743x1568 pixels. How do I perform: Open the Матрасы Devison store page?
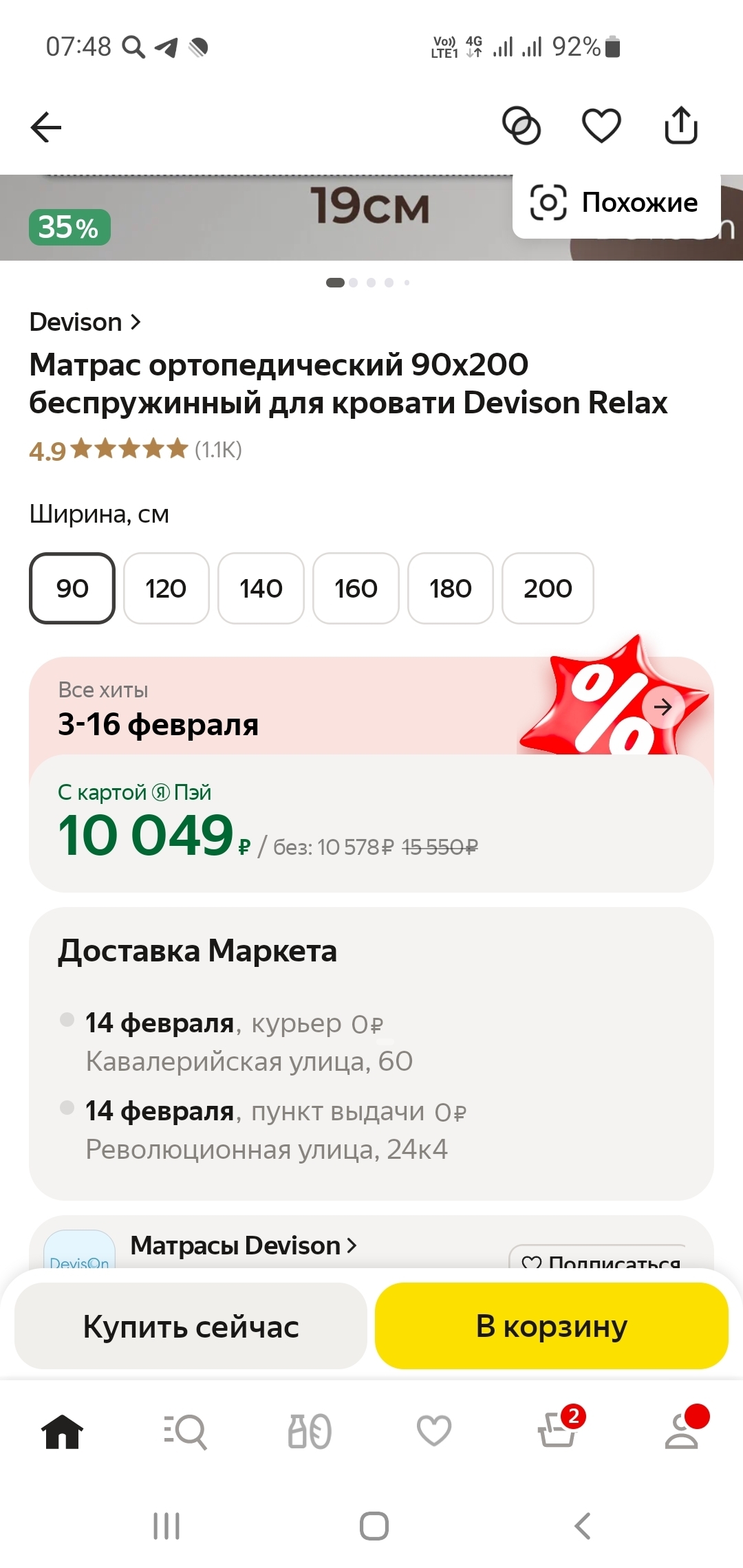[x=244, y=1246]
